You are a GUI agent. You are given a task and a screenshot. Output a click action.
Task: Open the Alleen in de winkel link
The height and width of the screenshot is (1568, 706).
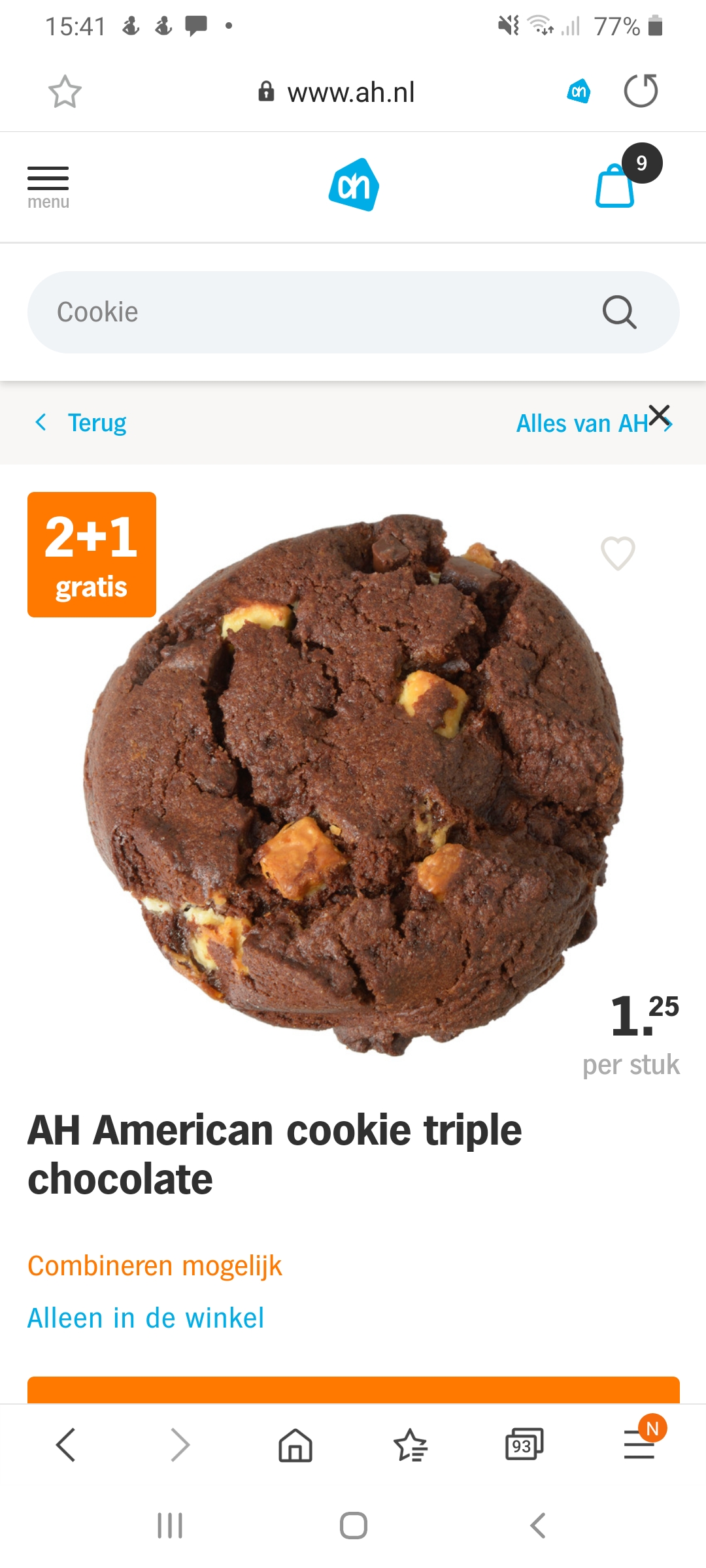146,1318
